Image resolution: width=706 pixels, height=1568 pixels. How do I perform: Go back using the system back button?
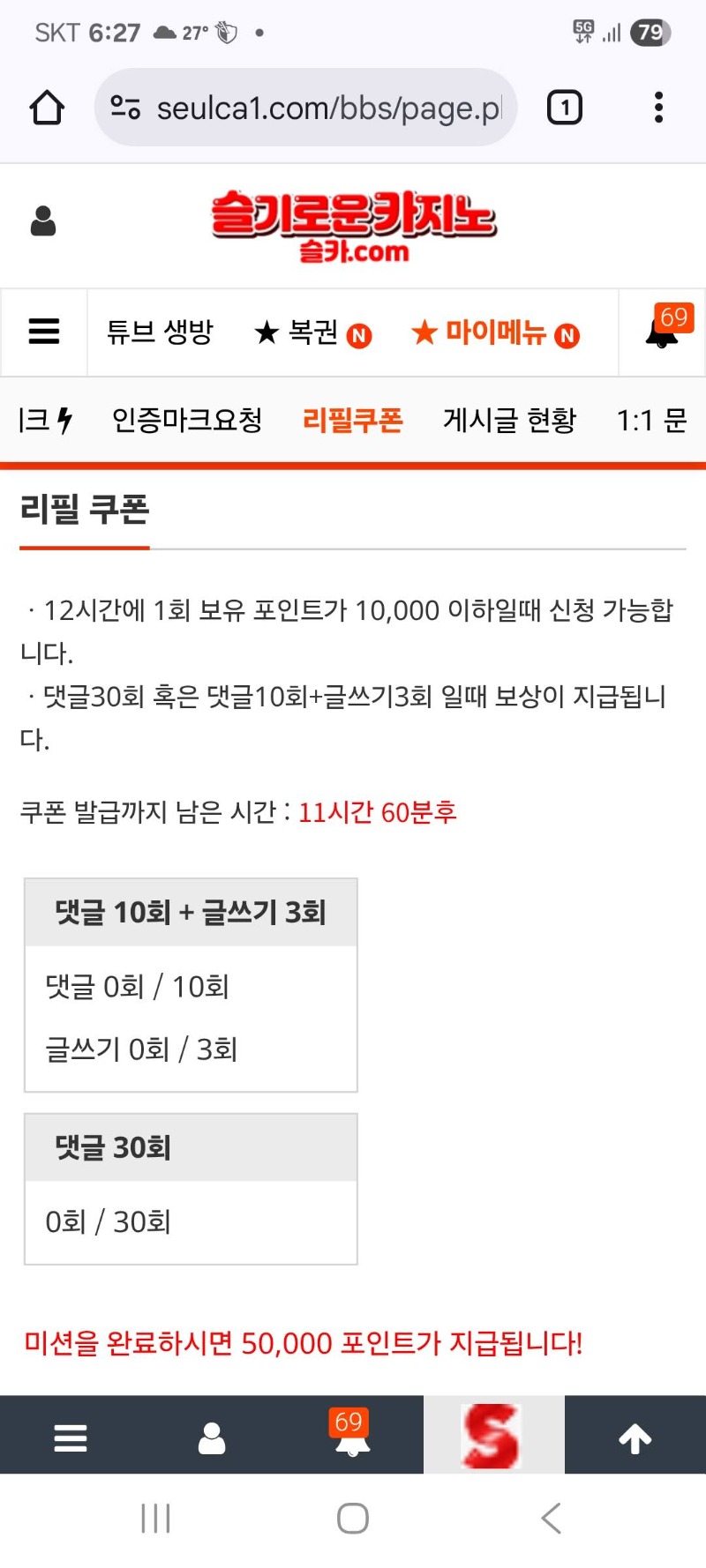coord(551,1519)
